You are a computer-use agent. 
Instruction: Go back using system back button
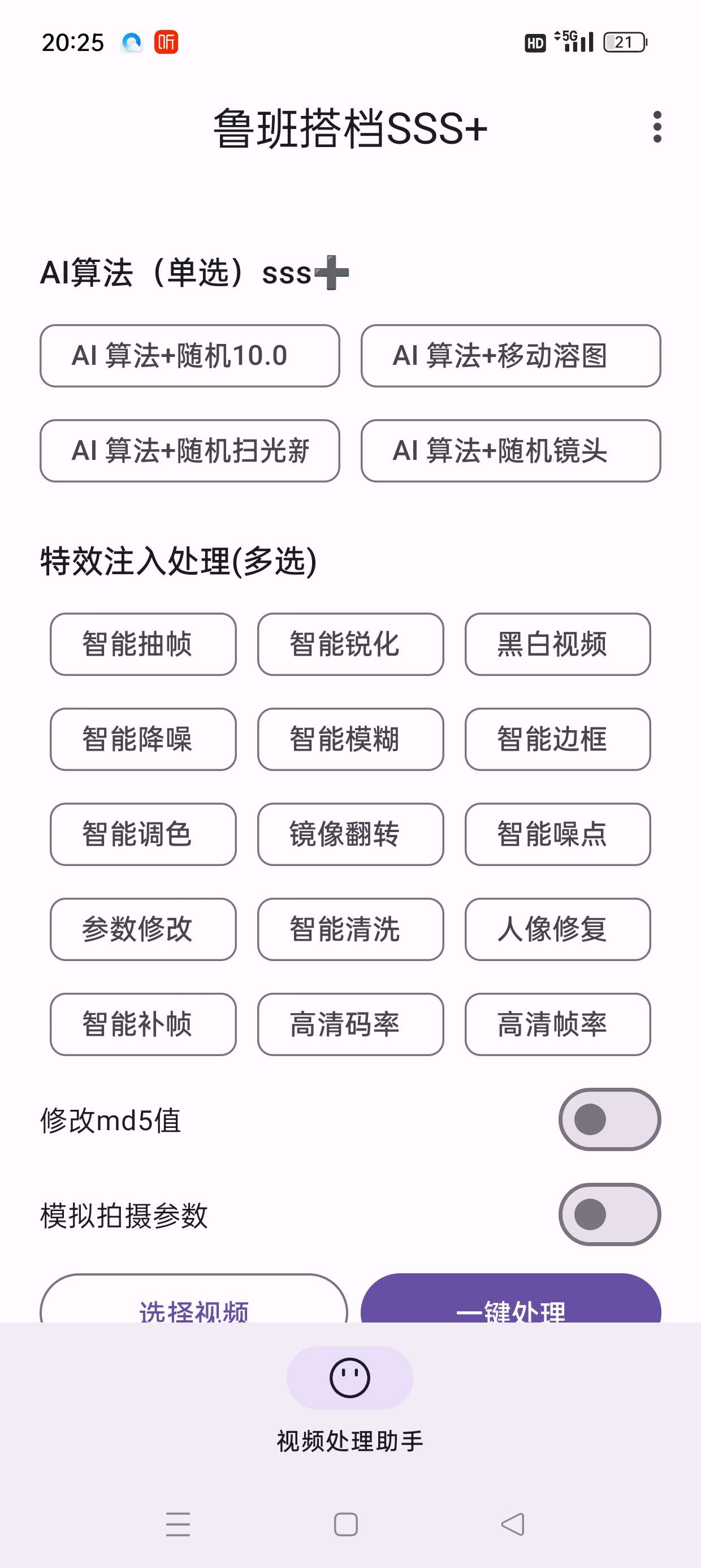click(x=512, y=1524)
